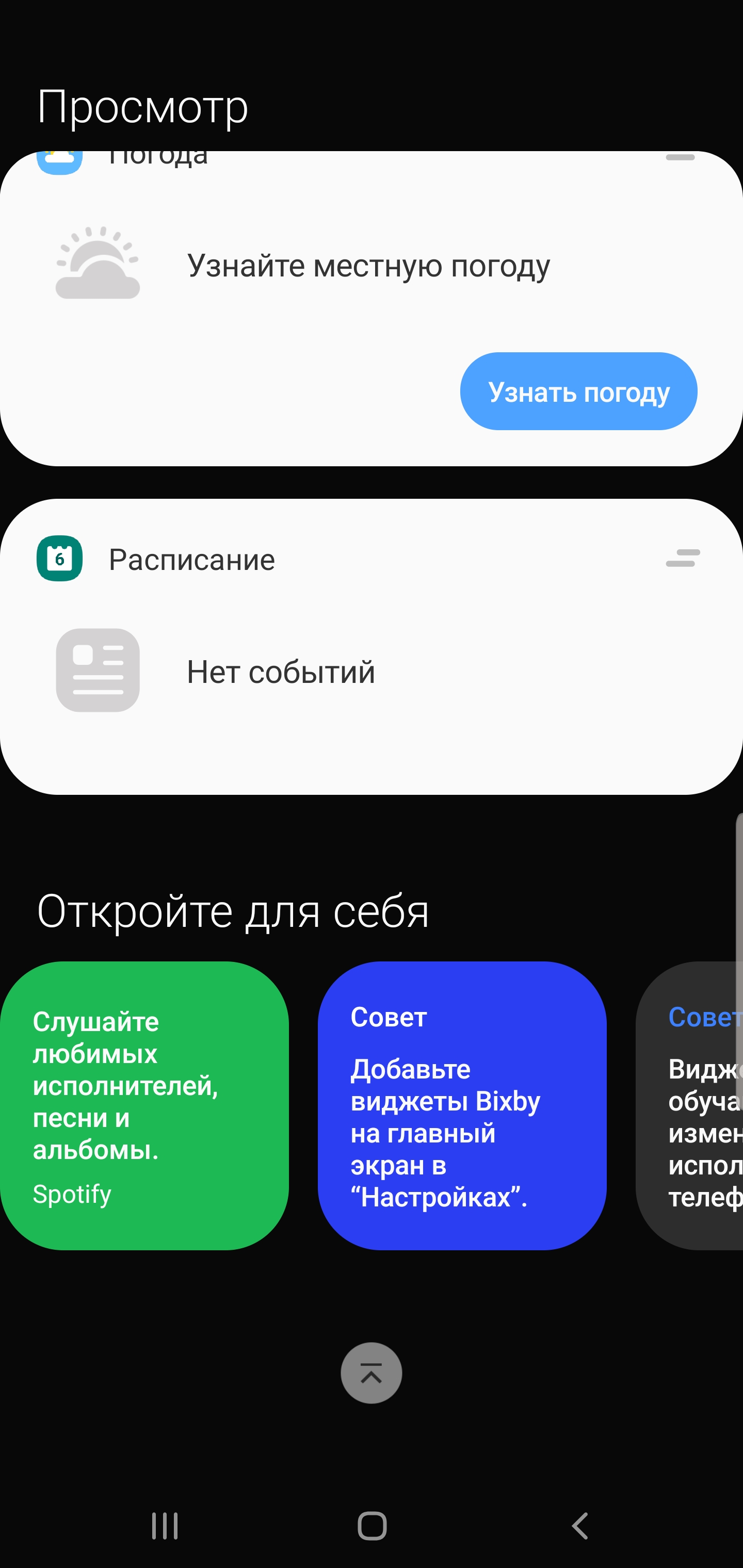This screenshot has height=1568, width=743.
Task: Open the Spotify music suggestion card
Action: (x=144, y=1105)
